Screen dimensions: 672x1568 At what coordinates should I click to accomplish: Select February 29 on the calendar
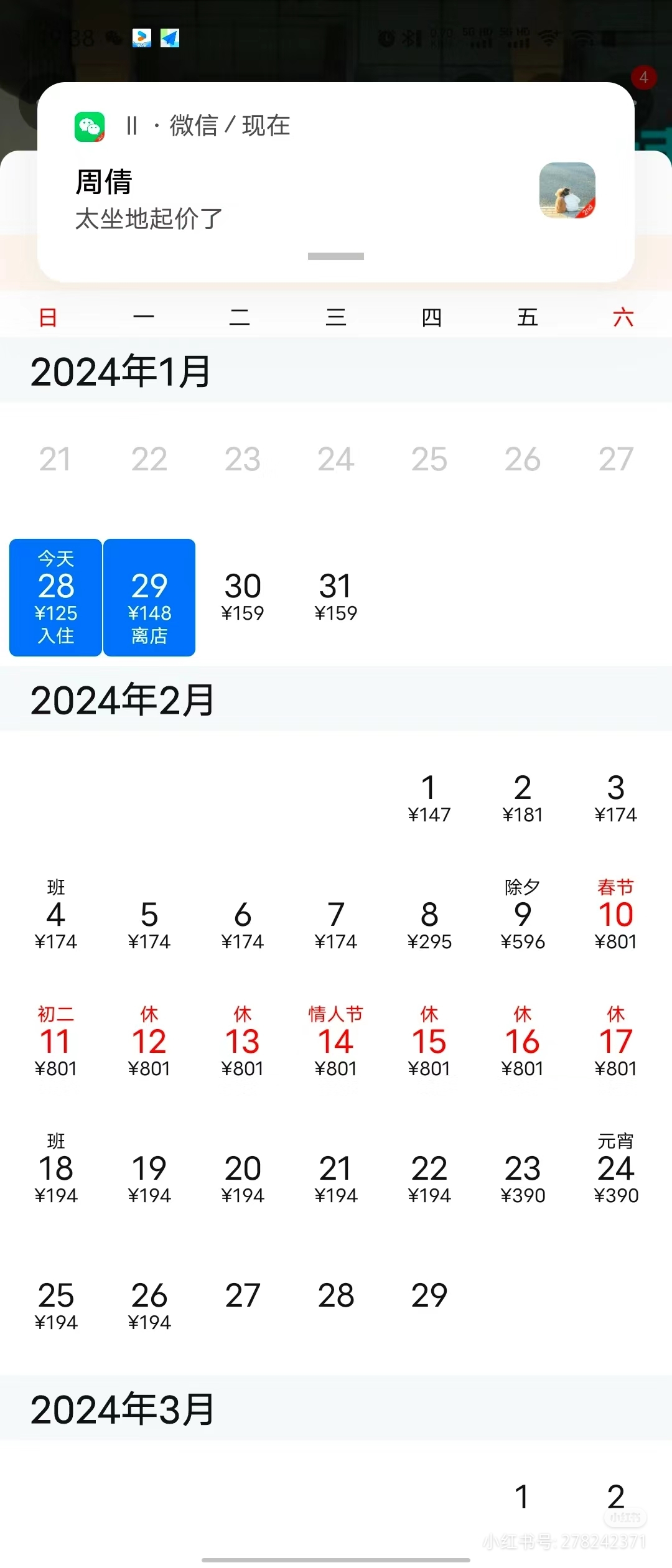click(429, 1297)
